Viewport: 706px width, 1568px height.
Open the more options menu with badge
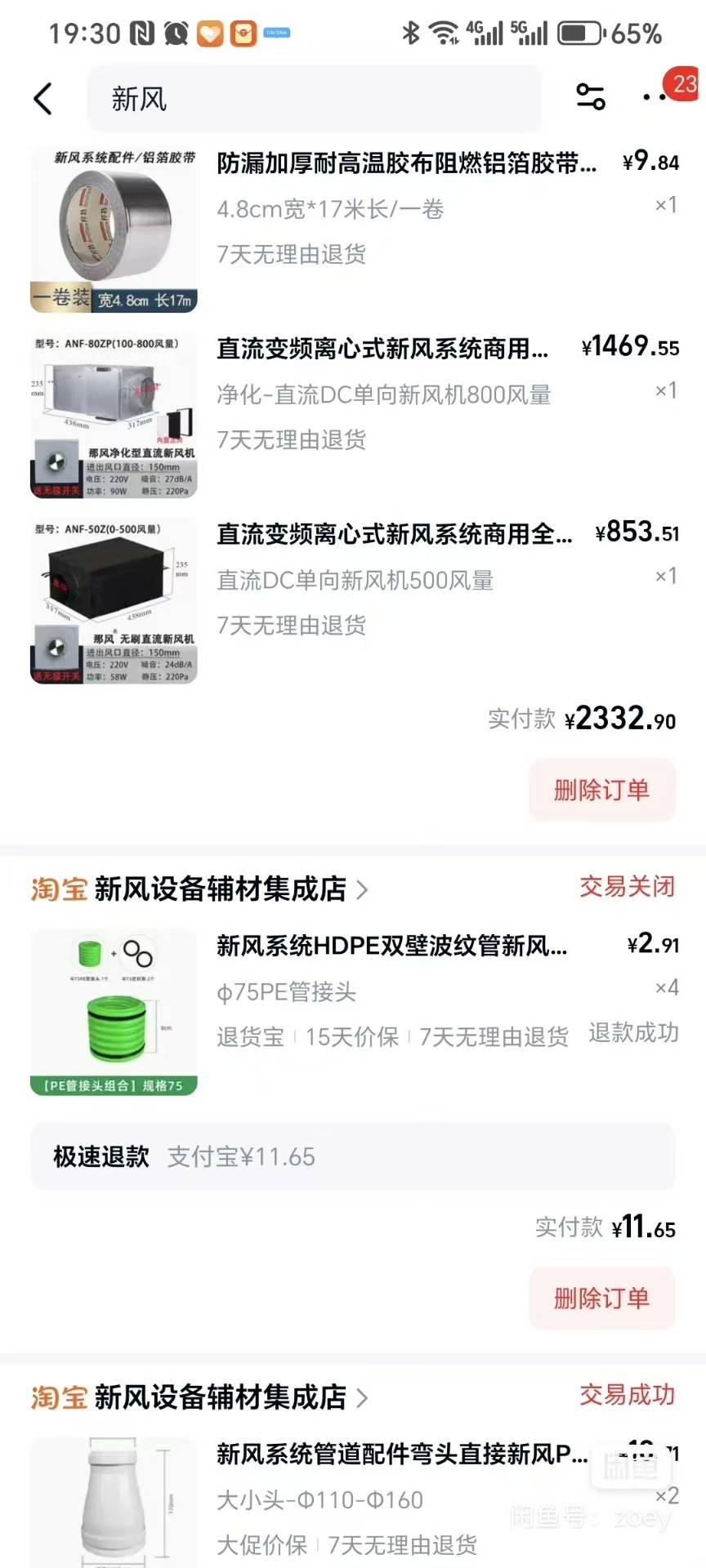(655, 96)
